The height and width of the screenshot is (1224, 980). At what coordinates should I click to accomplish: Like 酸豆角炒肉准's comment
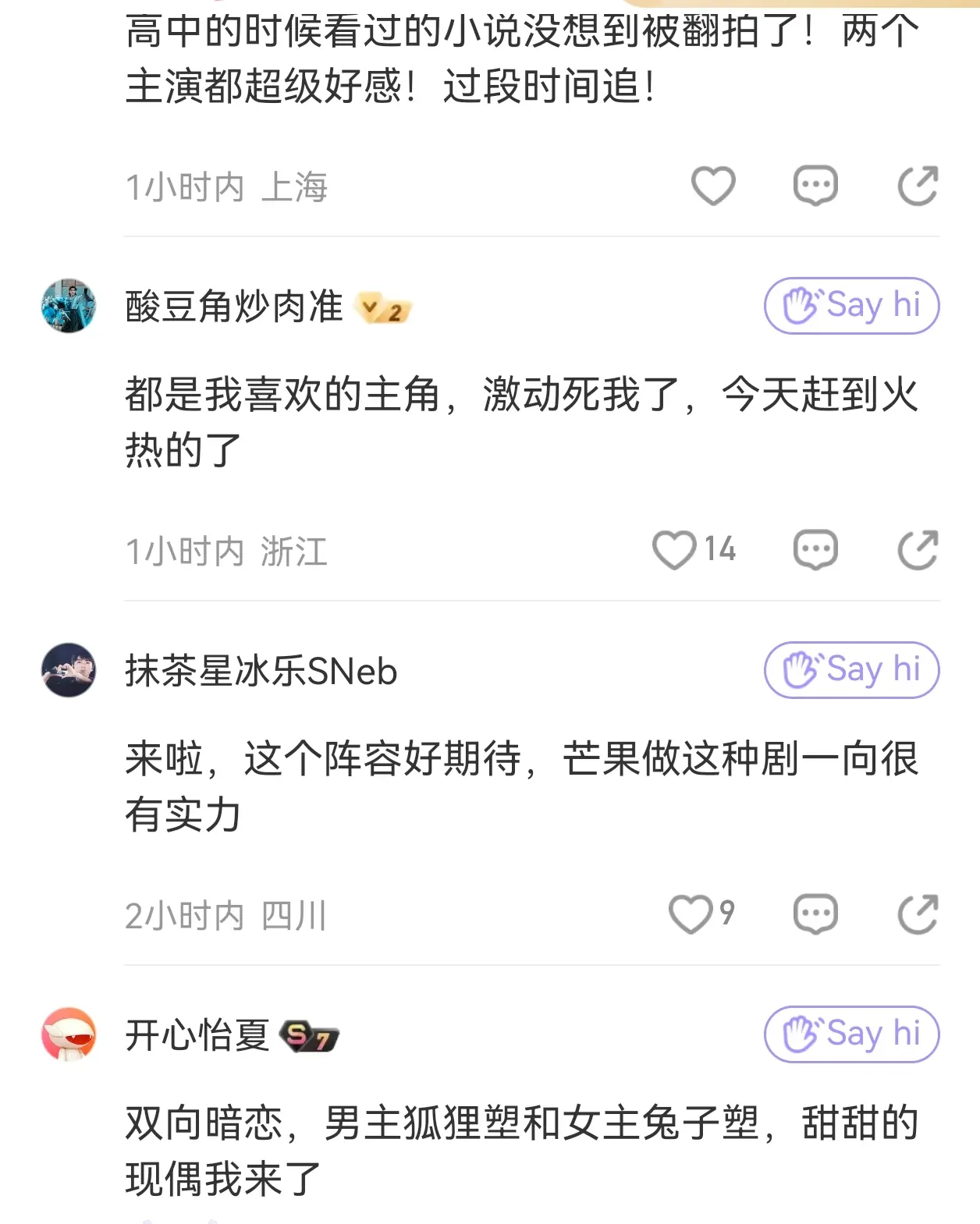675,550
